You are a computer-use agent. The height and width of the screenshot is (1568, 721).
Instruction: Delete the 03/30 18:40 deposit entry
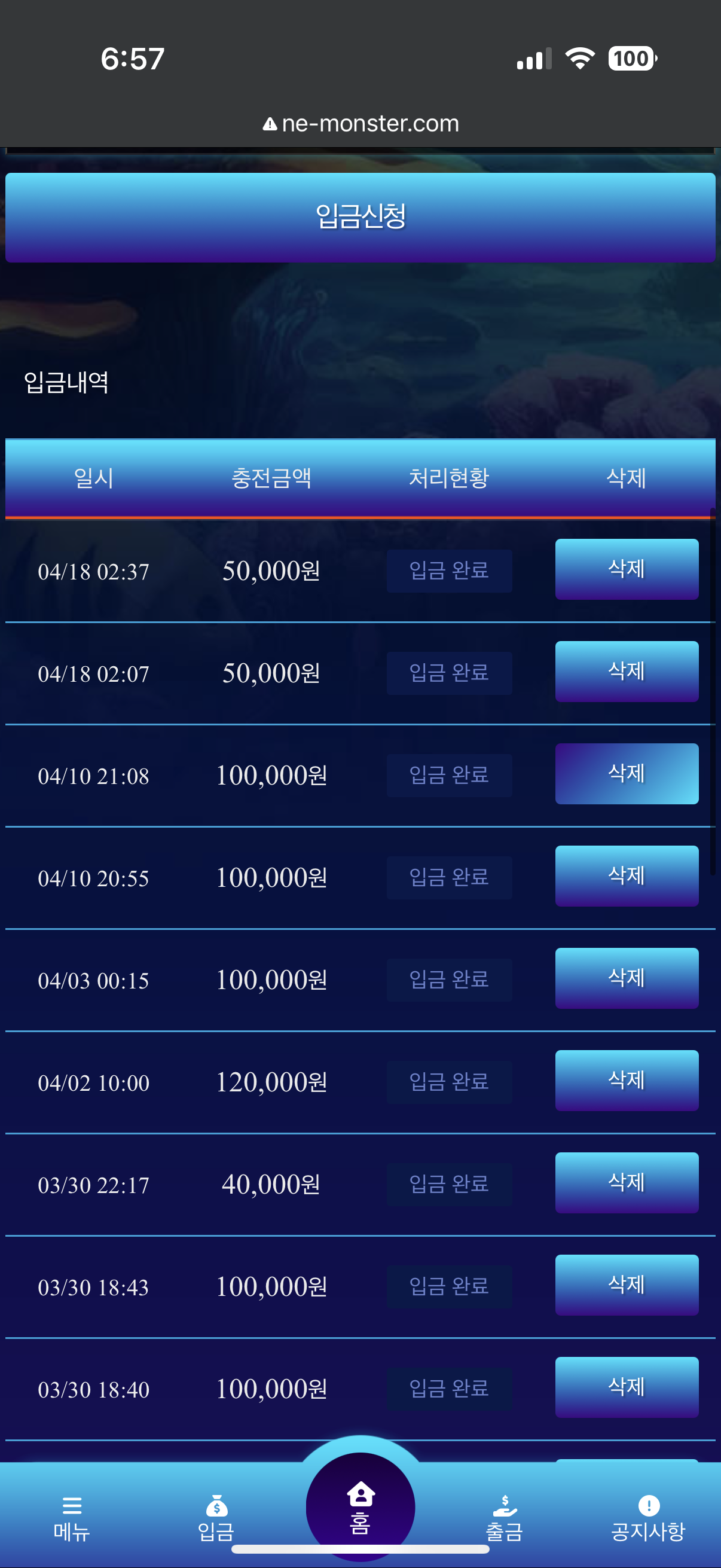tap(627, 1387)
